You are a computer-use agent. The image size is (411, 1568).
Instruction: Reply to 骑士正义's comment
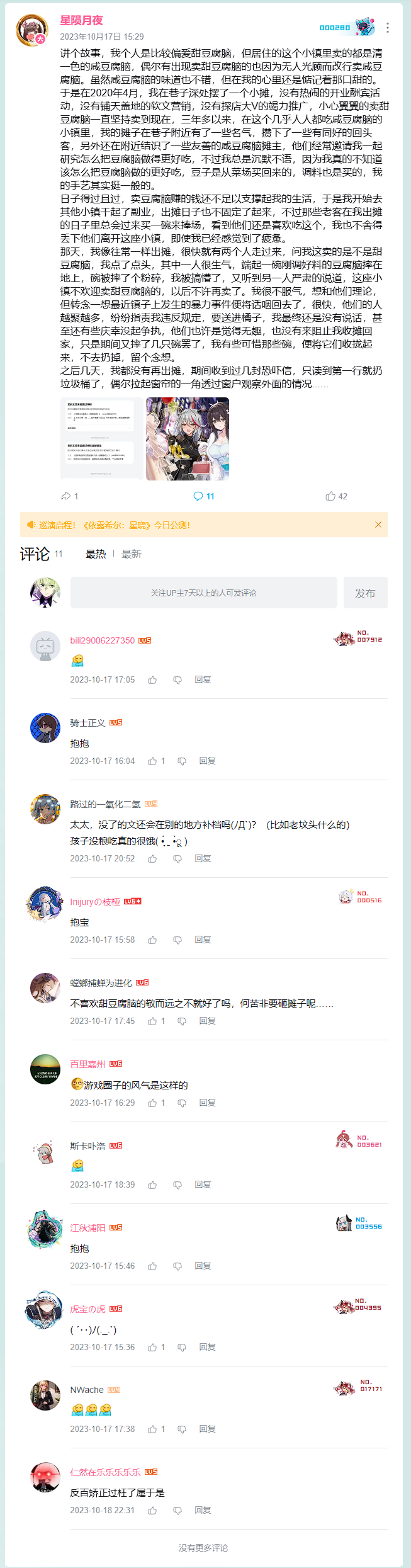pyautogui.click(x=207, y=761)
